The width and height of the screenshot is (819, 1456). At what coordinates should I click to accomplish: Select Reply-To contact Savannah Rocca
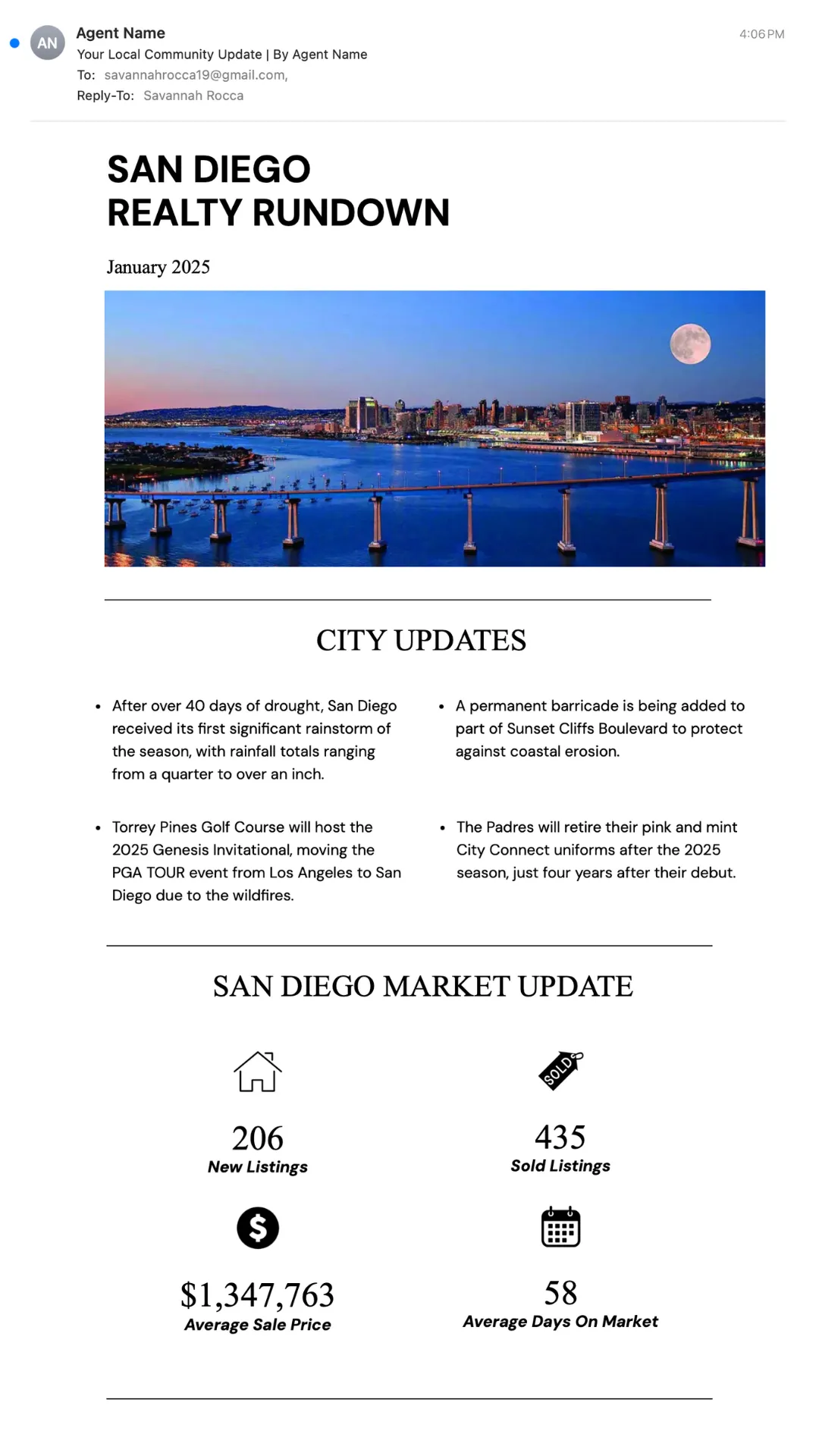(193, 96)
